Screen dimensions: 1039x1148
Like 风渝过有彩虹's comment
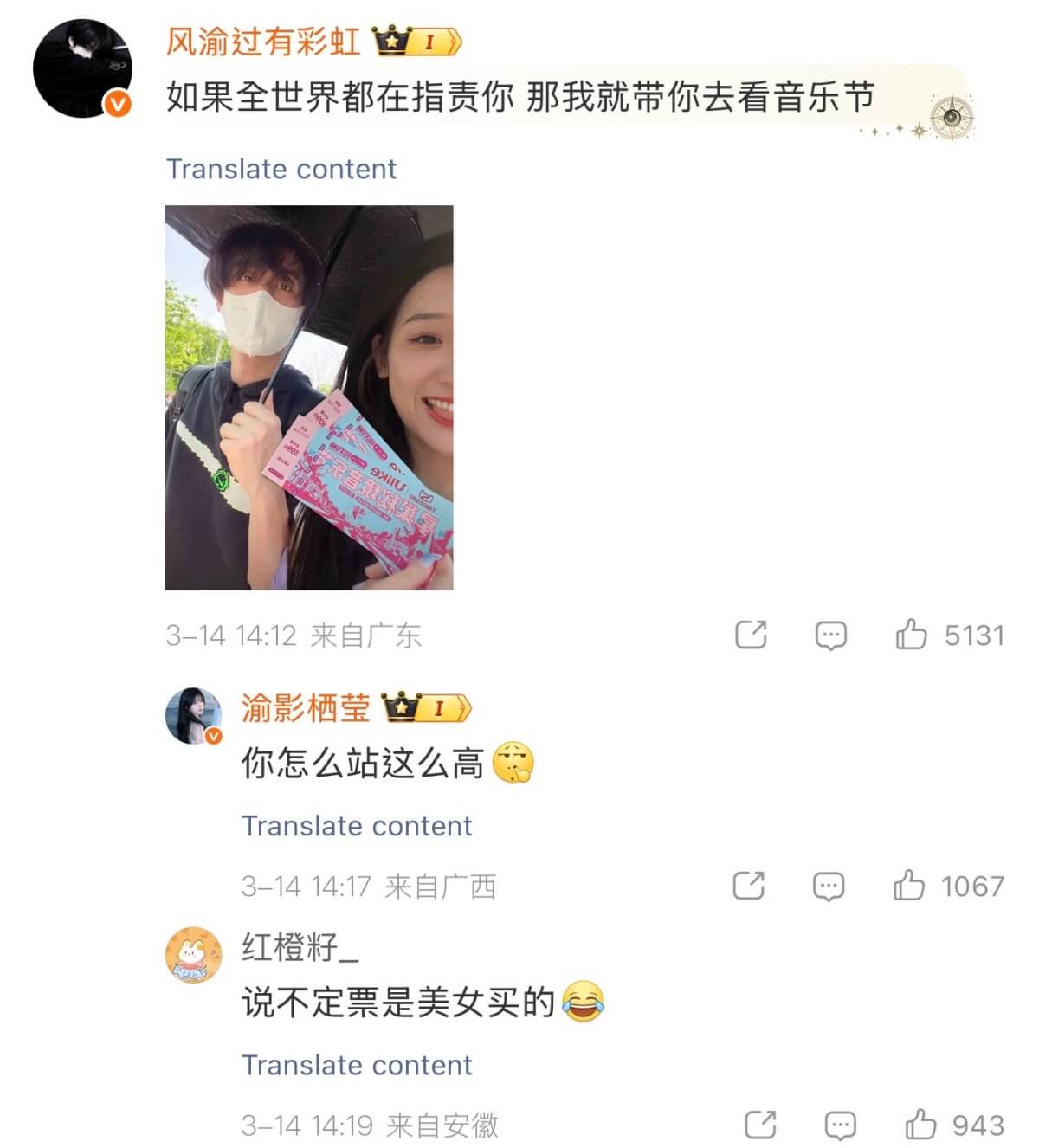point(911,635)
